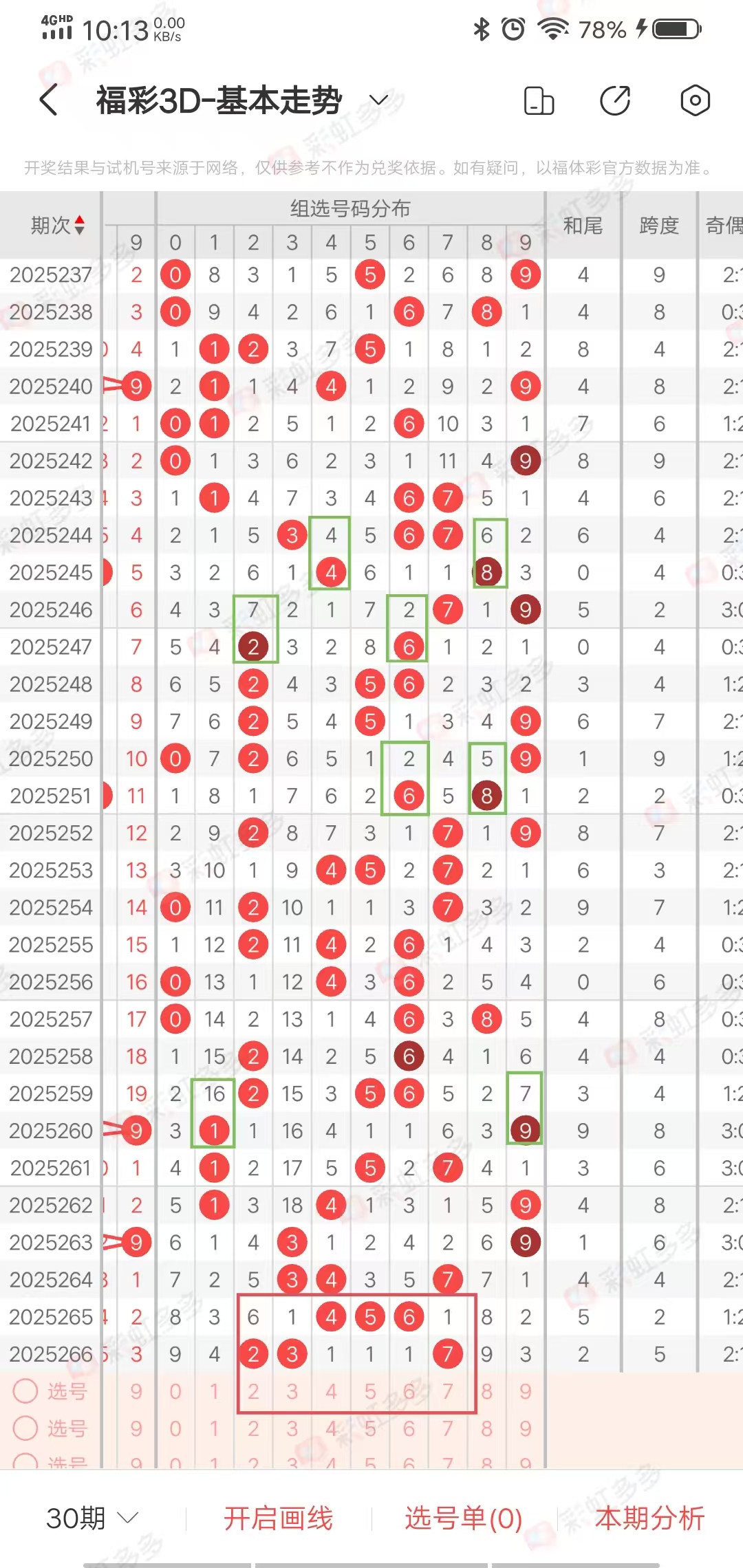Pick number 0 in the second 选号 row

pyautogui.click(x=175, y=1428)
